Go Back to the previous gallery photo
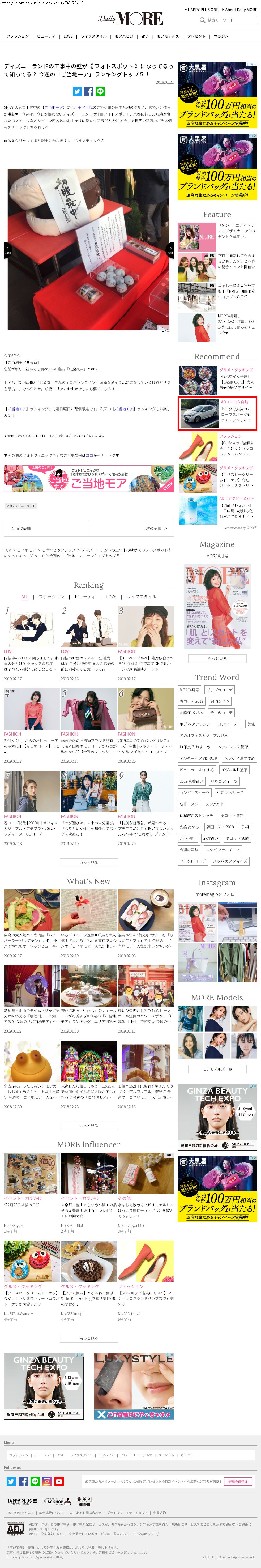This screenshot has height=1568, width=261. pos(7,250)
